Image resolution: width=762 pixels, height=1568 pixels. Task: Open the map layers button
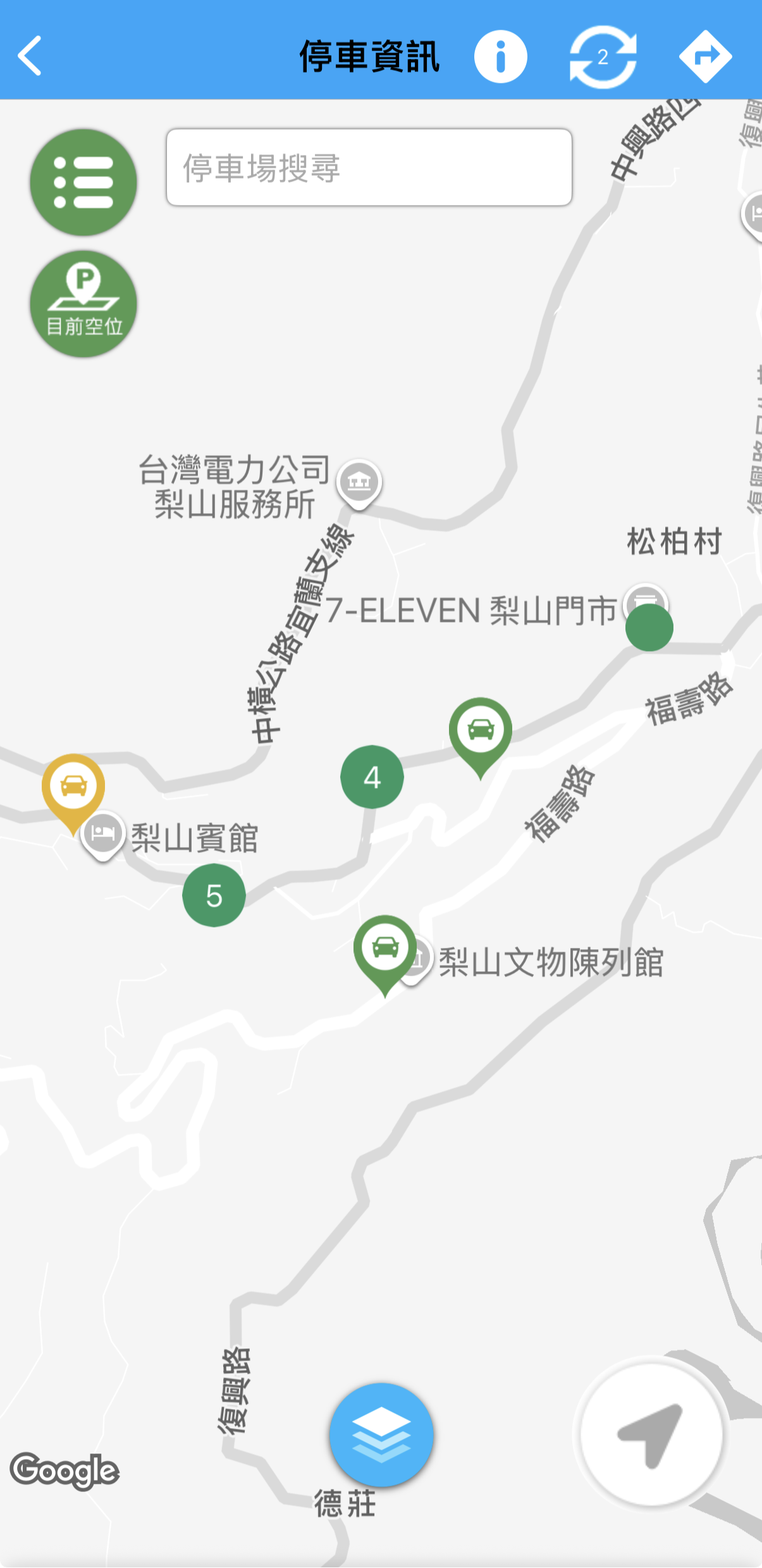coord(381,1434)
